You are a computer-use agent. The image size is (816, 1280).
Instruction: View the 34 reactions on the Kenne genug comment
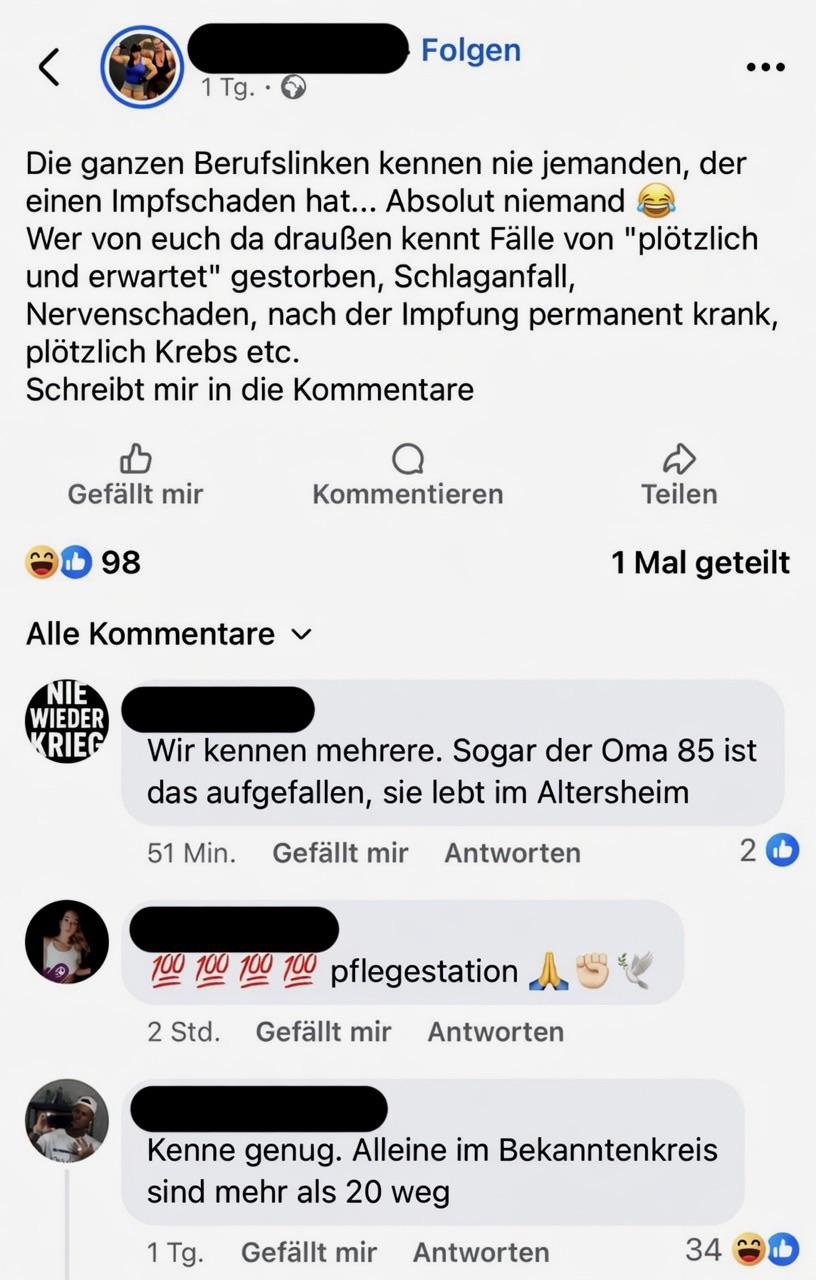(742, 1249)
